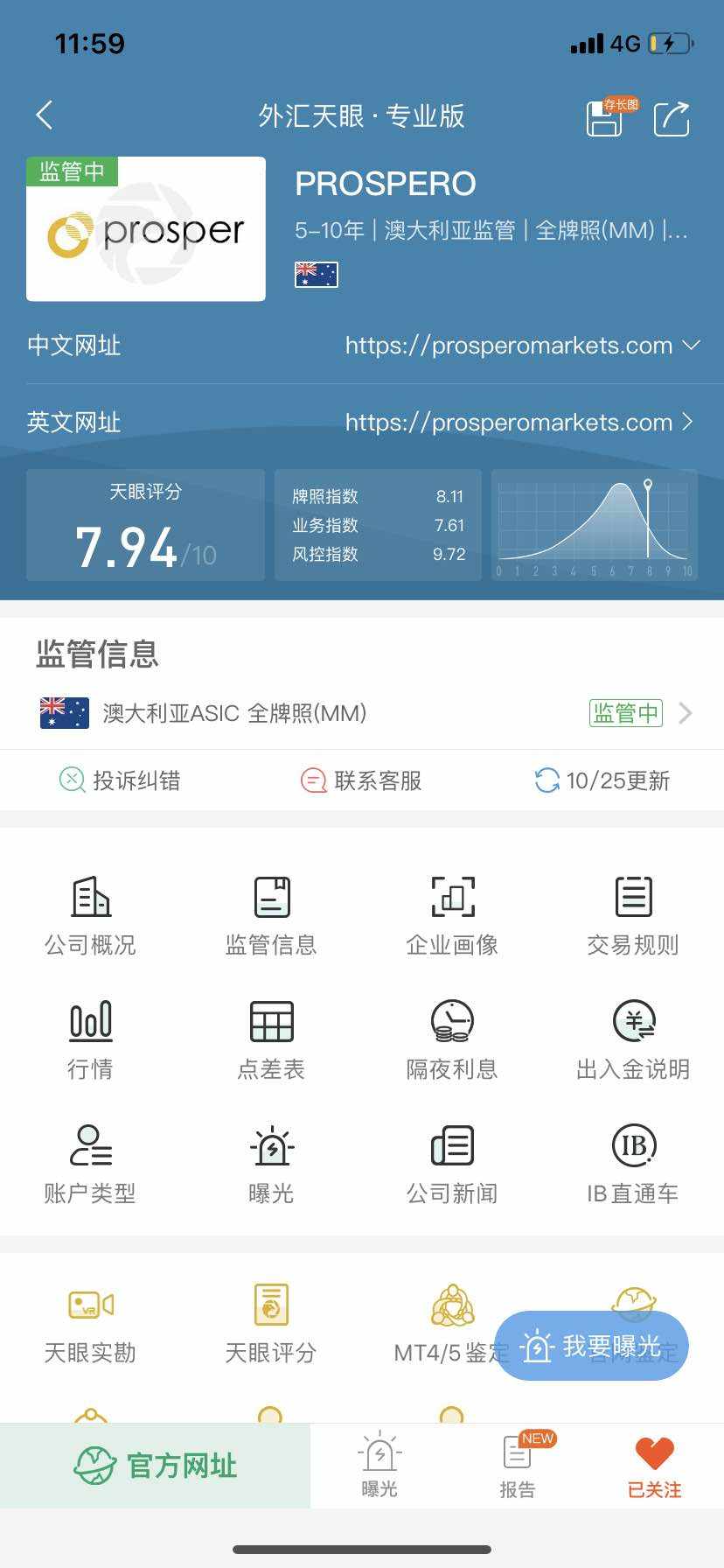724x1568 pixels.
Task: Open 企业画像
Action: tap(452, 915)
